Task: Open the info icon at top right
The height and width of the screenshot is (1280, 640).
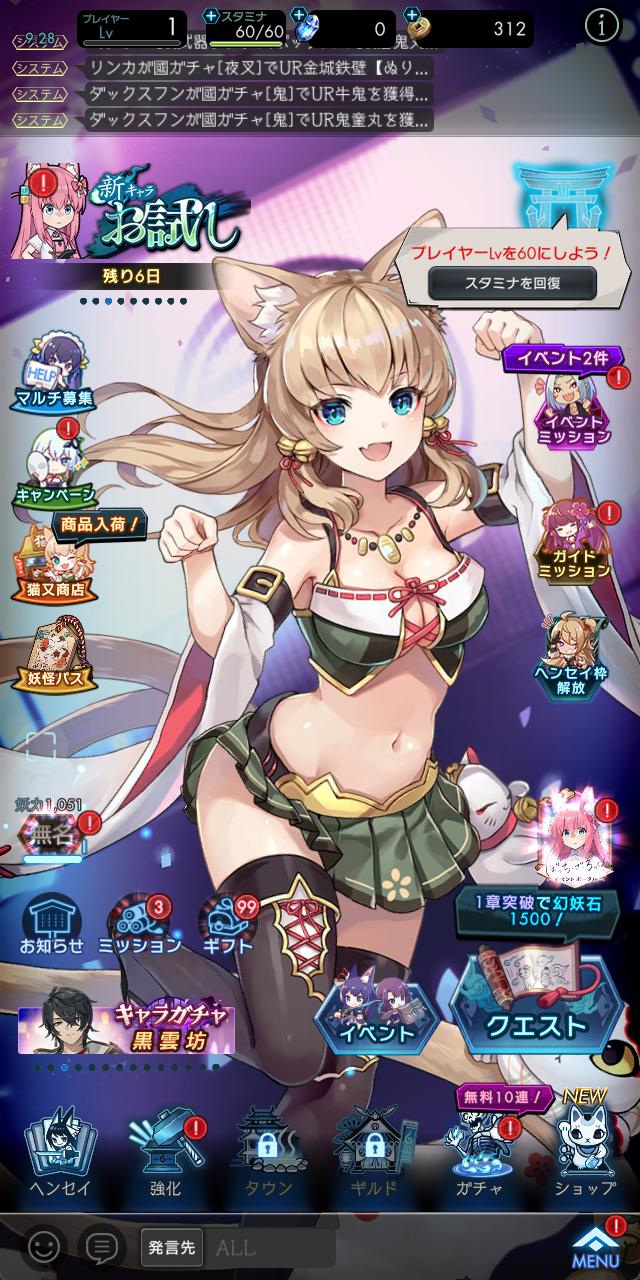Action: [601, 27]
